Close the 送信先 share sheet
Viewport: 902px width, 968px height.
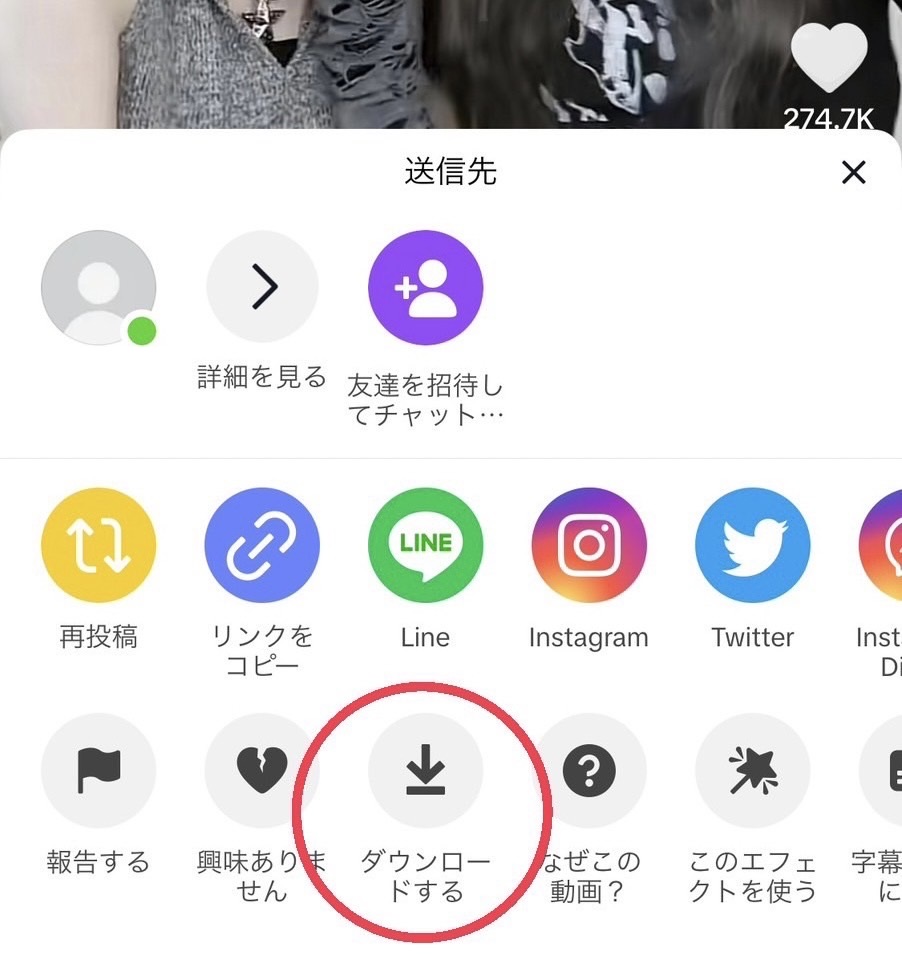point(853,173)
